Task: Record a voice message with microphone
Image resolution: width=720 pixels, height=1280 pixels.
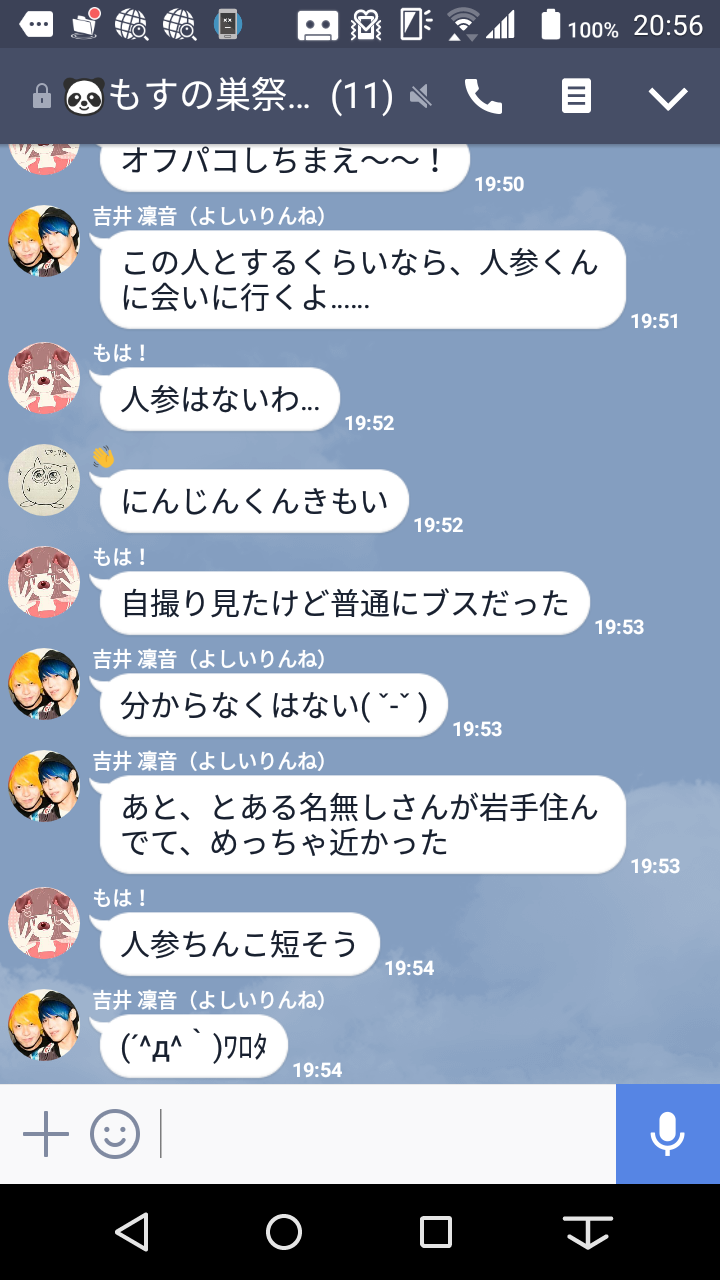Action: (667, 1134)
